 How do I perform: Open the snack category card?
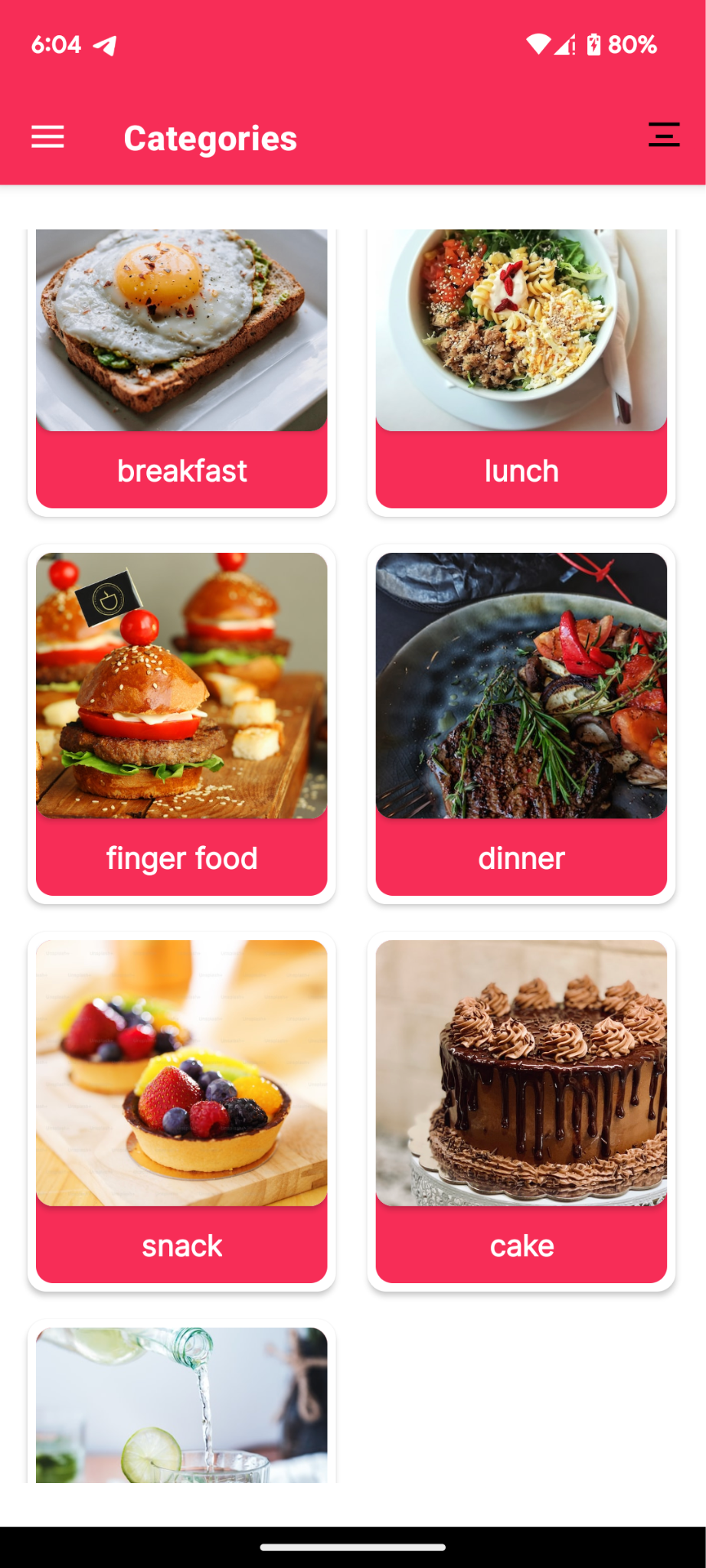181,1110
